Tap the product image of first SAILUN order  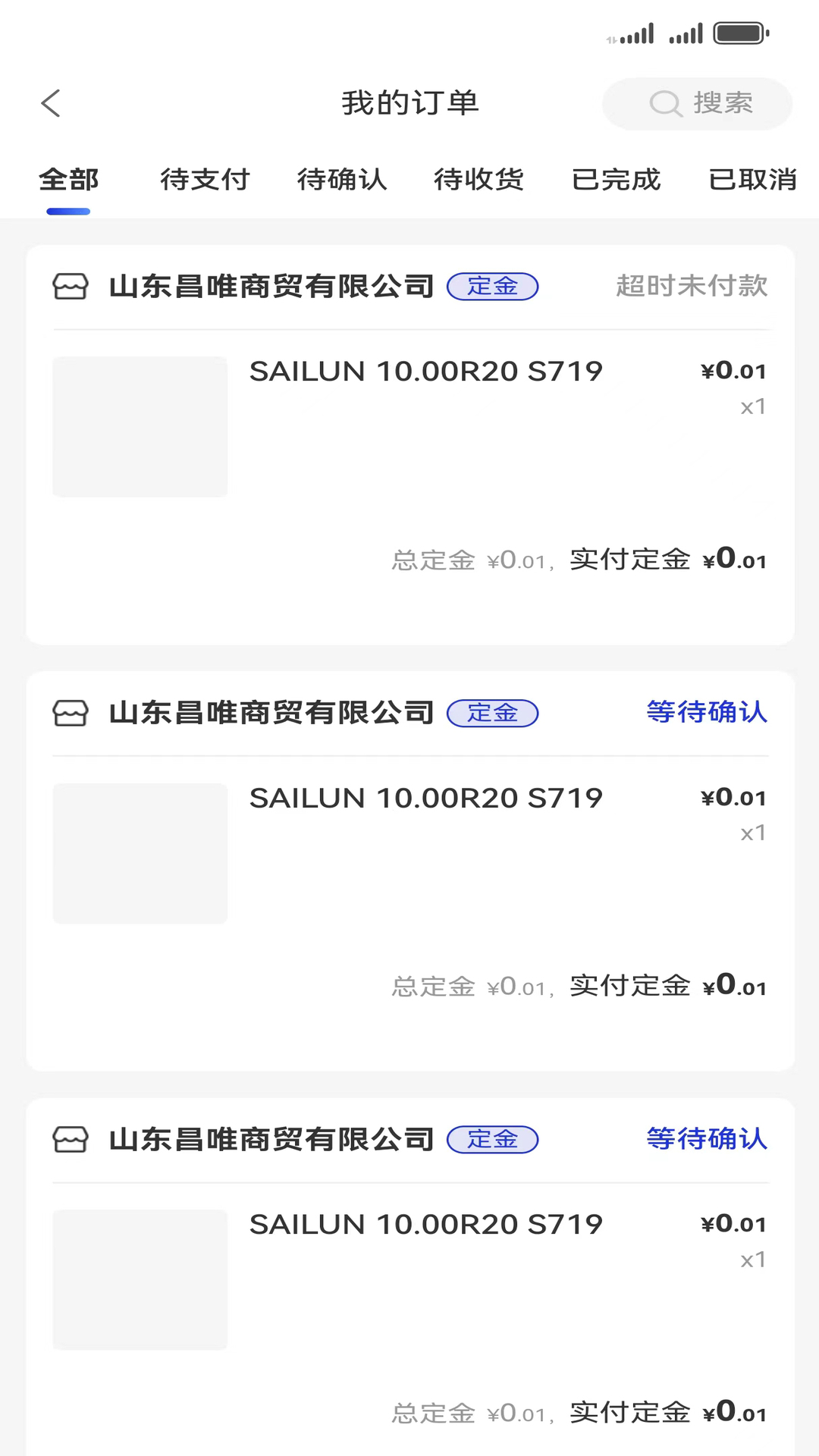[x=140, y=426]
